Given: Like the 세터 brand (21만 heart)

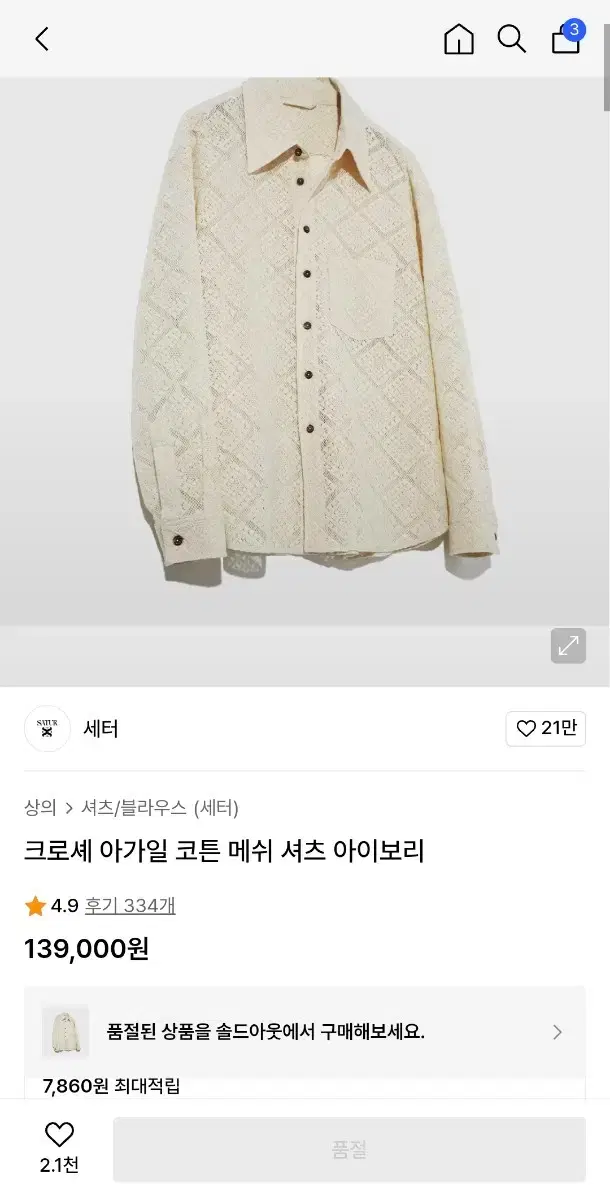Looking at the screenshot, I should 546,729.
